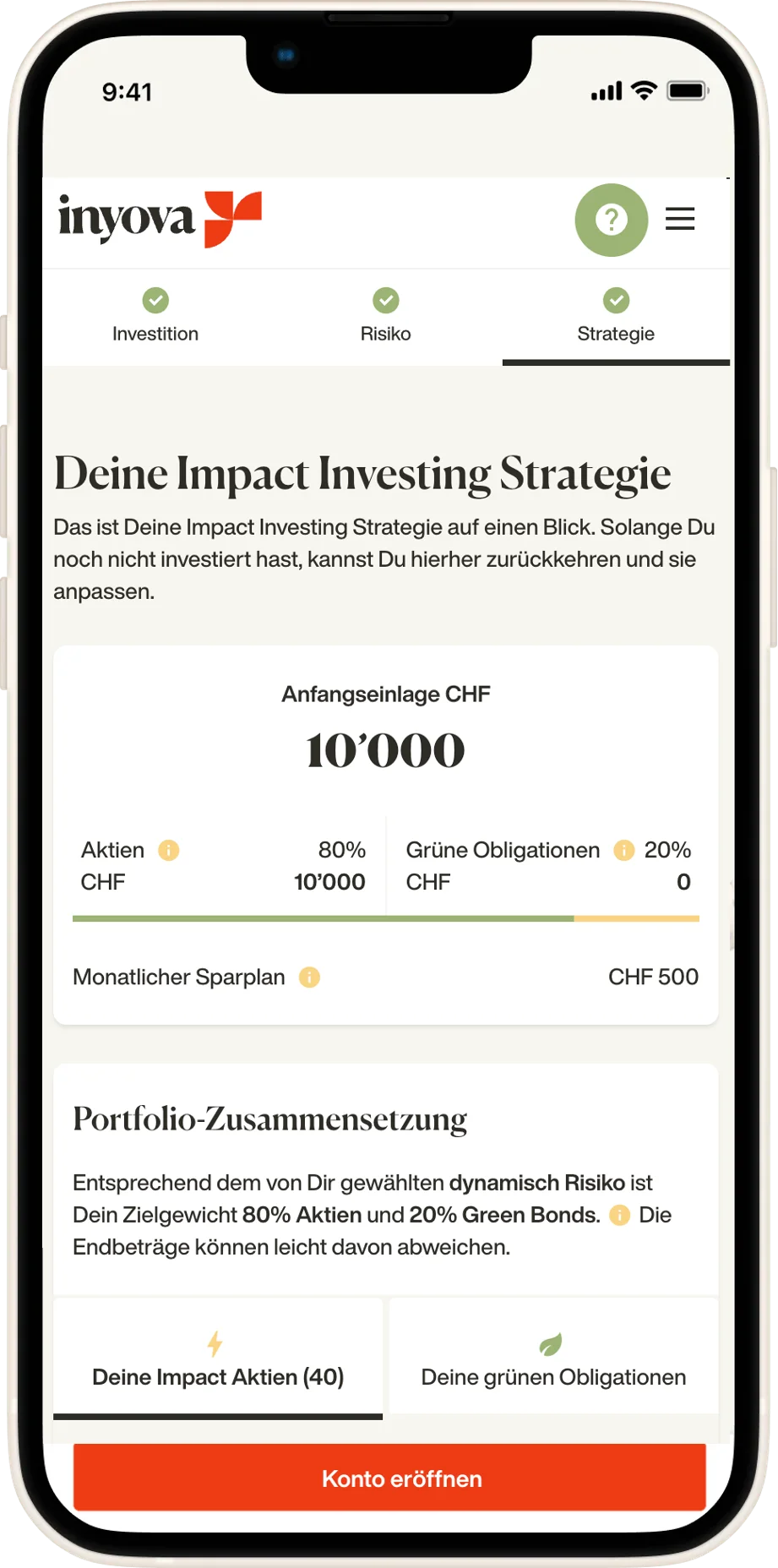Screen dimensions: 778x1568
Task: Select the Strategie step
Action: point(616,317)
